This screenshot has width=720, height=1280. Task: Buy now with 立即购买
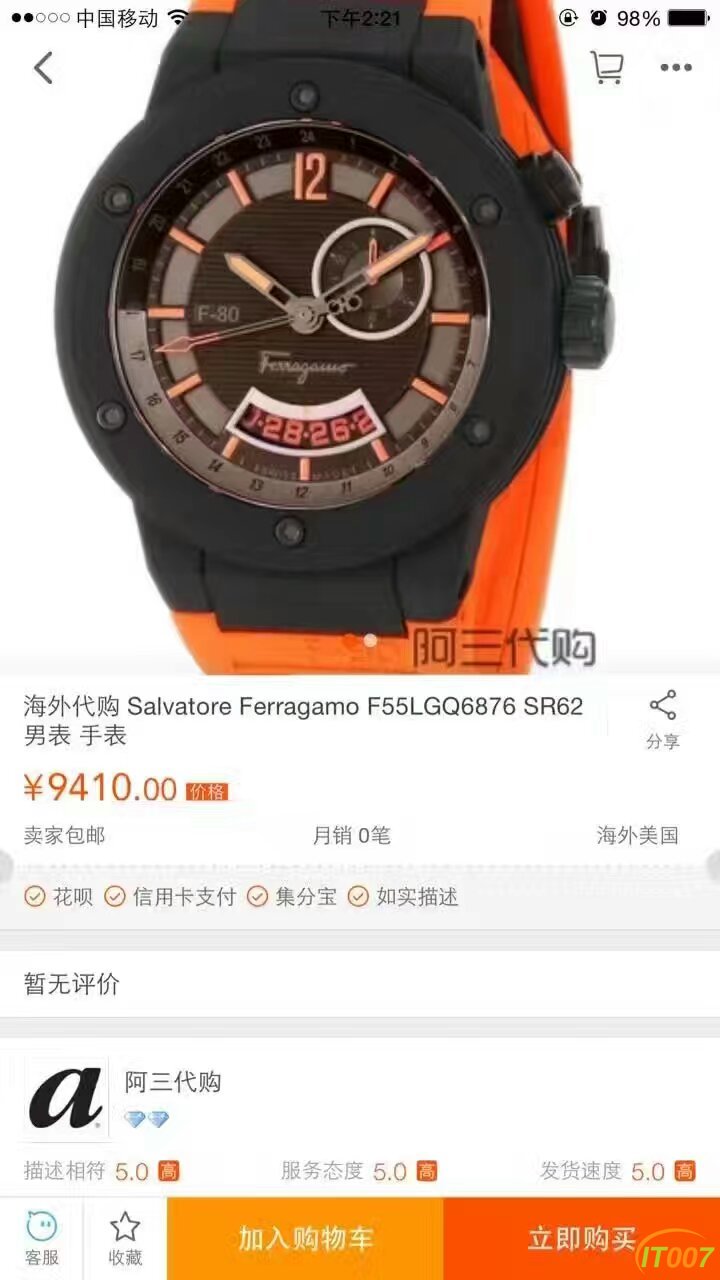580,1239
